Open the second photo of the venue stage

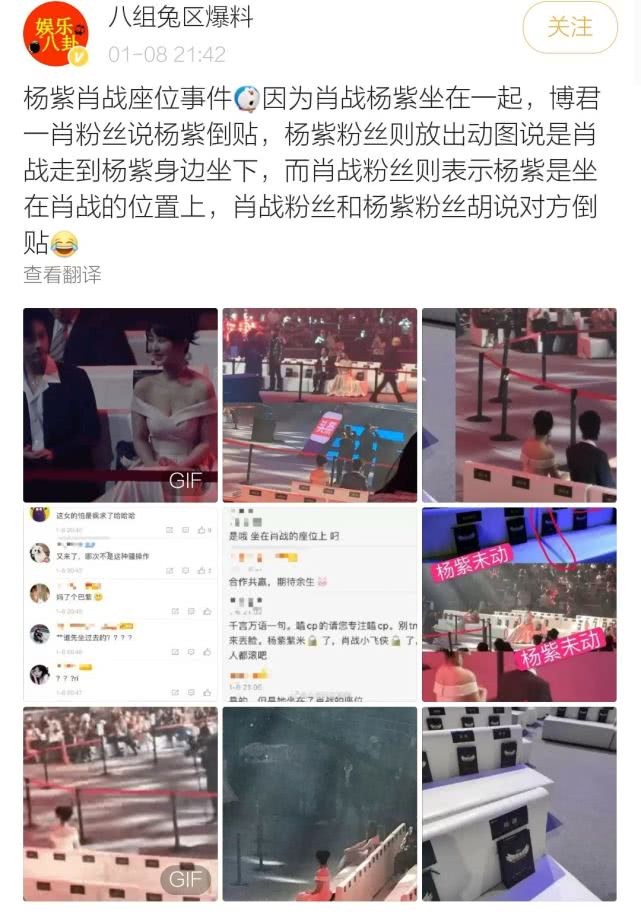[320, 404]
